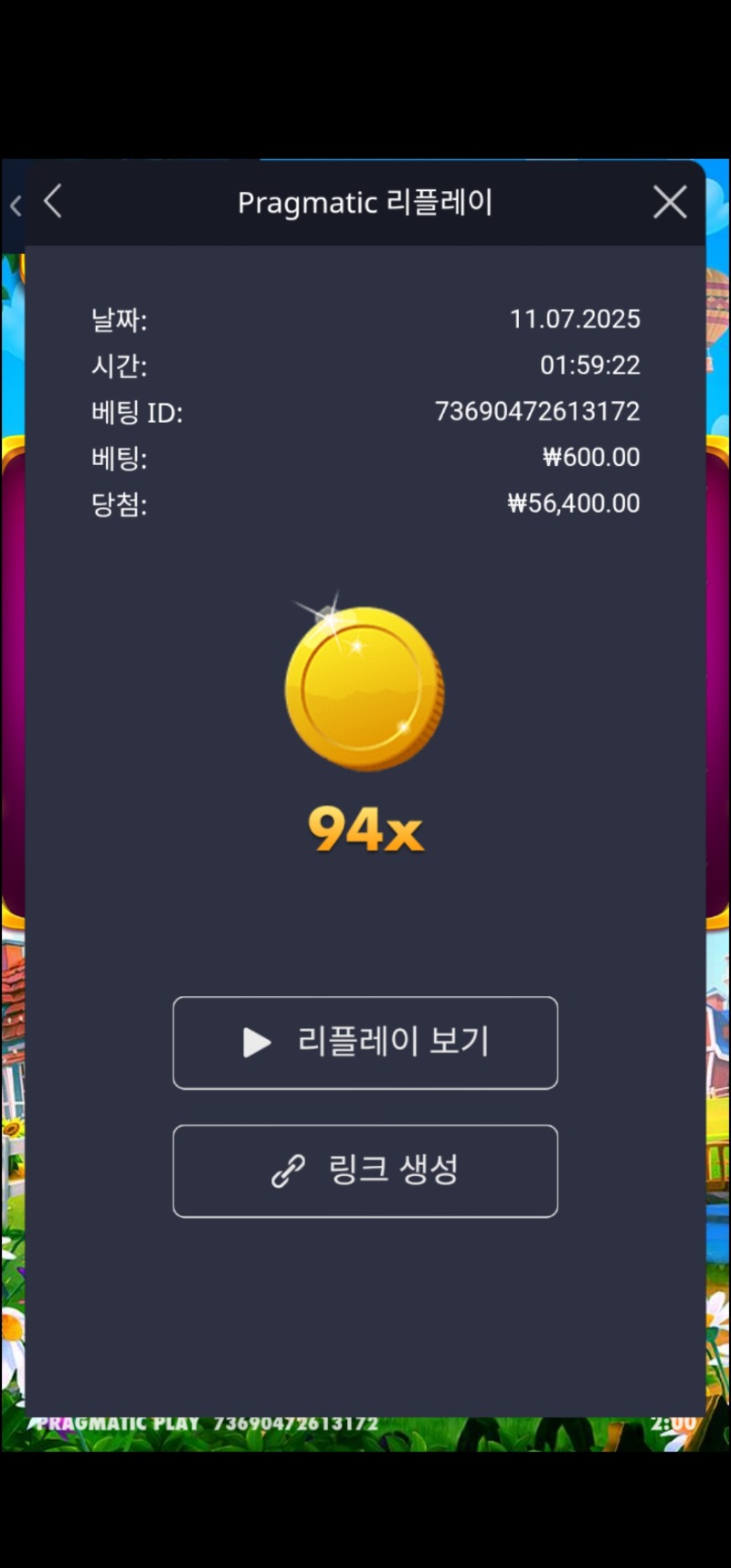Tap the 리플레이 보기 button
The width and height of the screenshot is (731, 1568).
point(365,1043)
